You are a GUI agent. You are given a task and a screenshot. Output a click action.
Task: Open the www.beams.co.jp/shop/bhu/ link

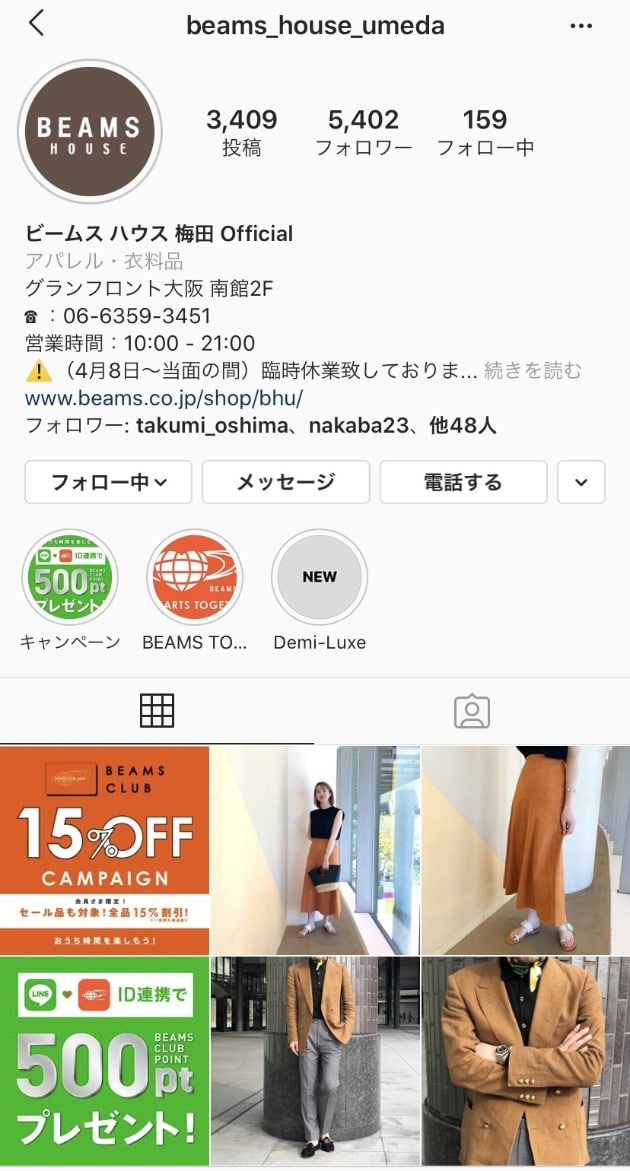click(x=163, y=398)
